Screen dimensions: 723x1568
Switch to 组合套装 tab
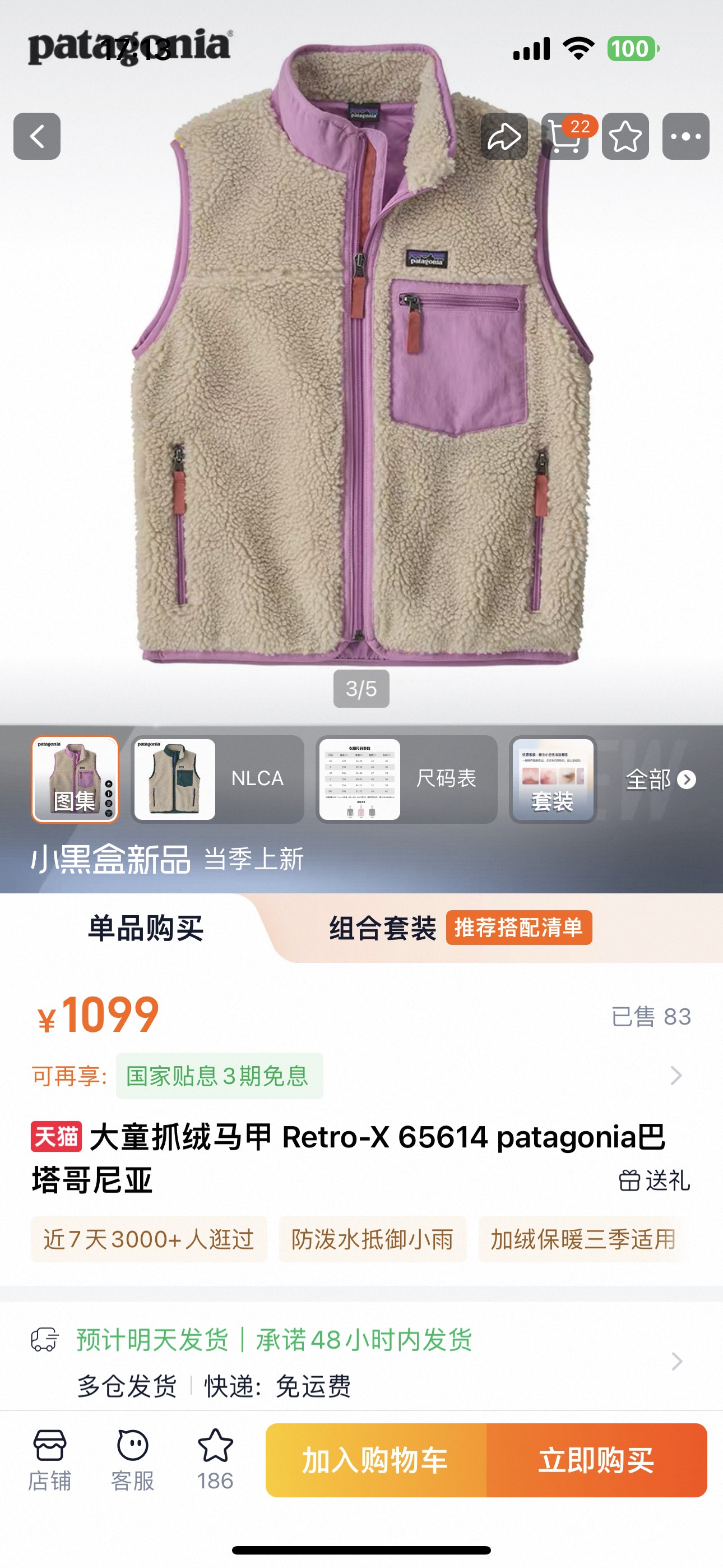pos(460,928)
